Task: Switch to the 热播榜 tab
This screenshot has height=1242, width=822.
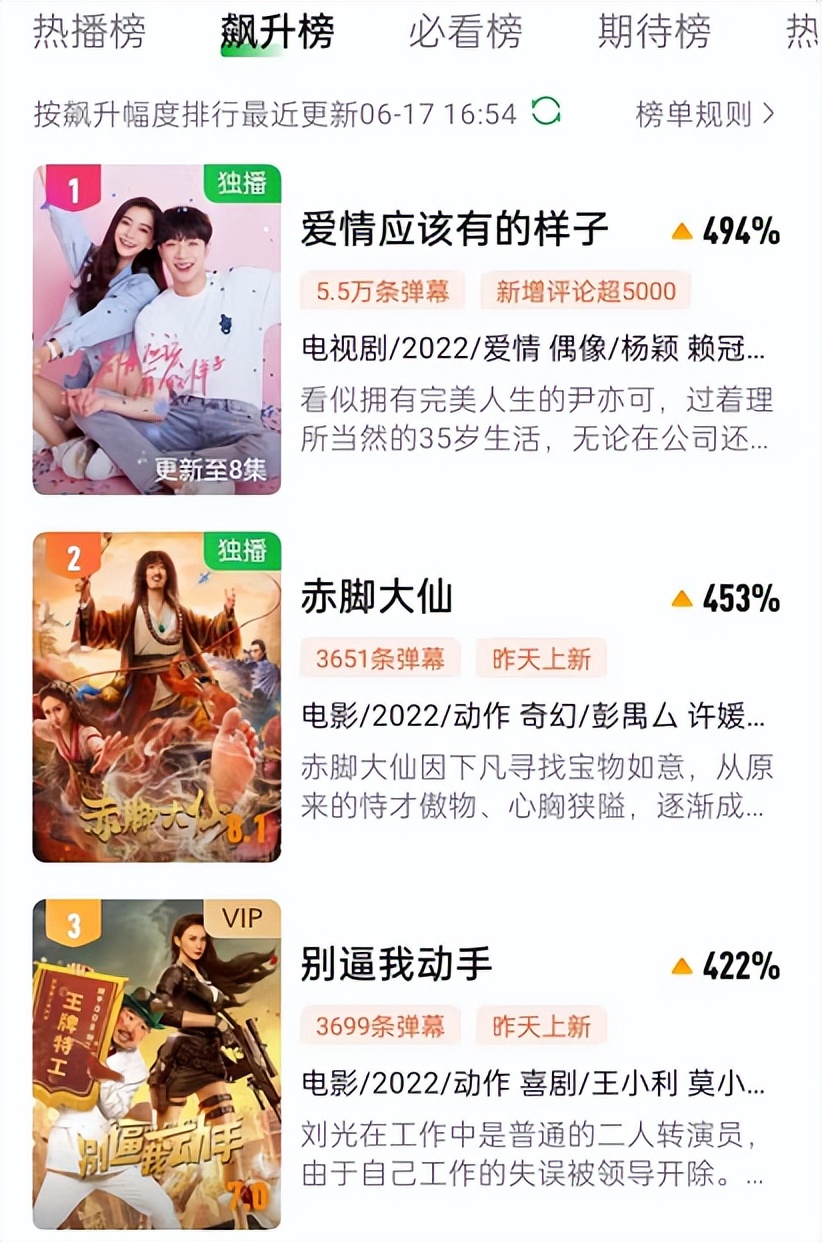Action: [x=89, y=33]
